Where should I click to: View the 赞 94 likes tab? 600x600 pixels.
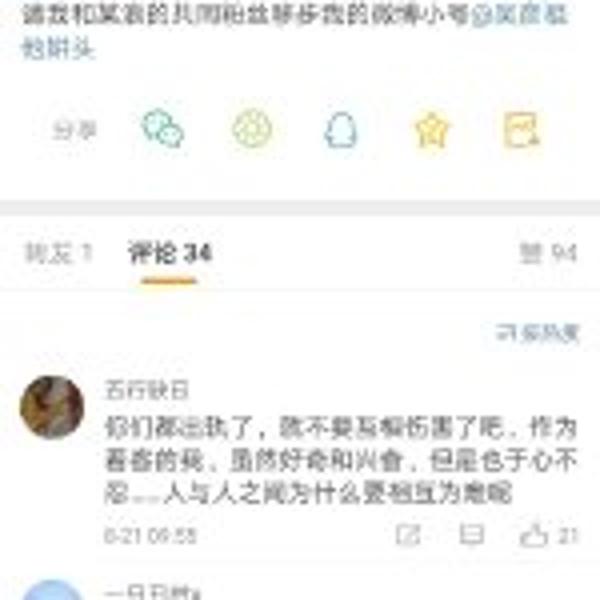coord(548,253)
